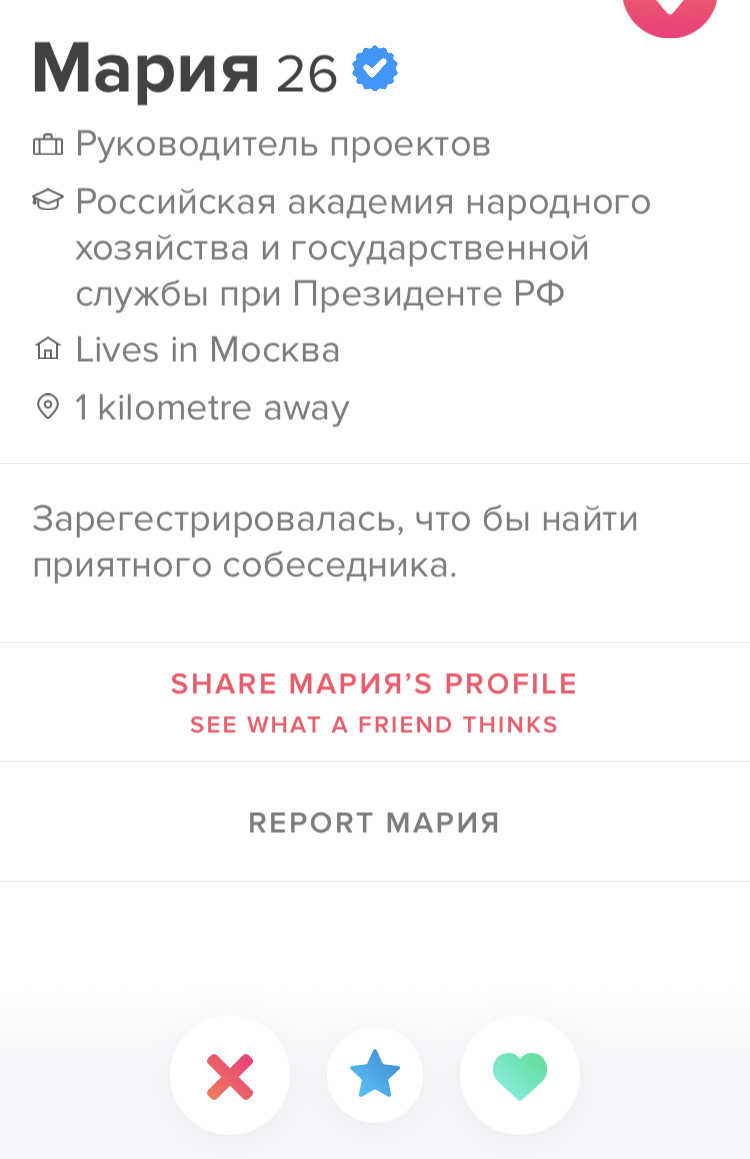This screenshot has height=1159, width=750.
Task: Report Мария's profile
Action: 374,822
